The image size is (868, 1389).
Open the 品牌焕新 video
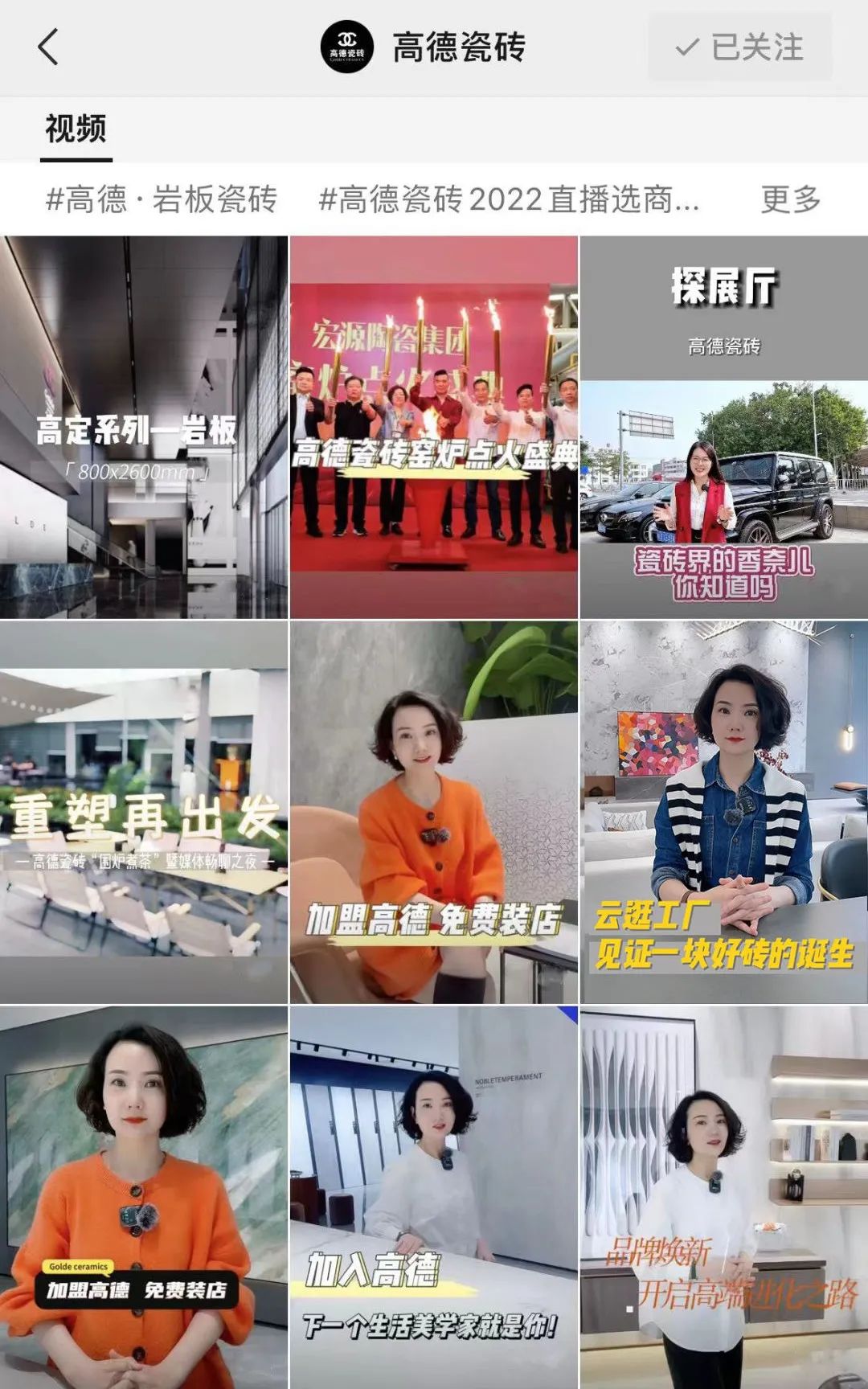coord(724,1196)
